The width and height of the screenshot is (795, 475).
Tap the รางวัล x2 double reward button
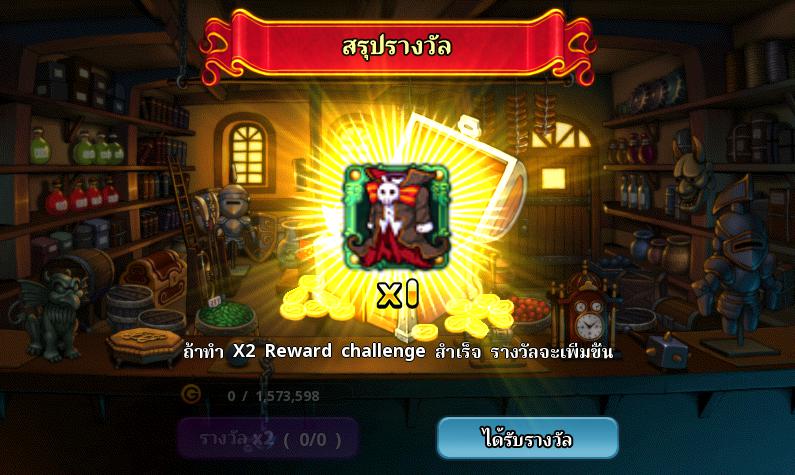(267, 439)
